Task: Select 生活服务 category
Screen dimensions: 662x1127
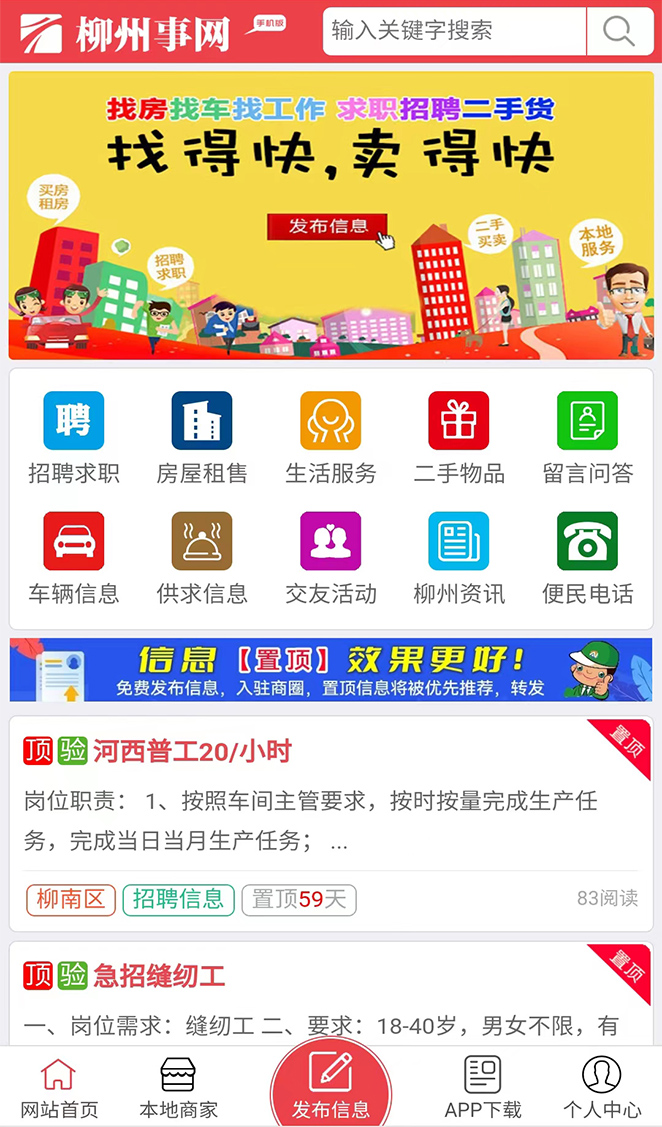Action: click(331, 438)
